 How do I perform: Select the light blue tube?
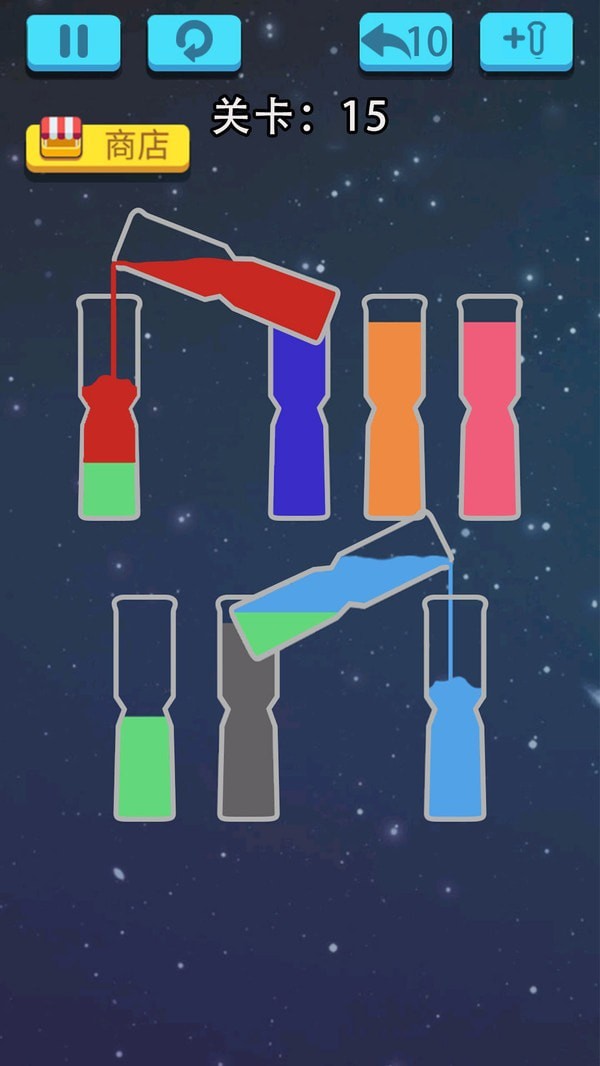(455, 740)
